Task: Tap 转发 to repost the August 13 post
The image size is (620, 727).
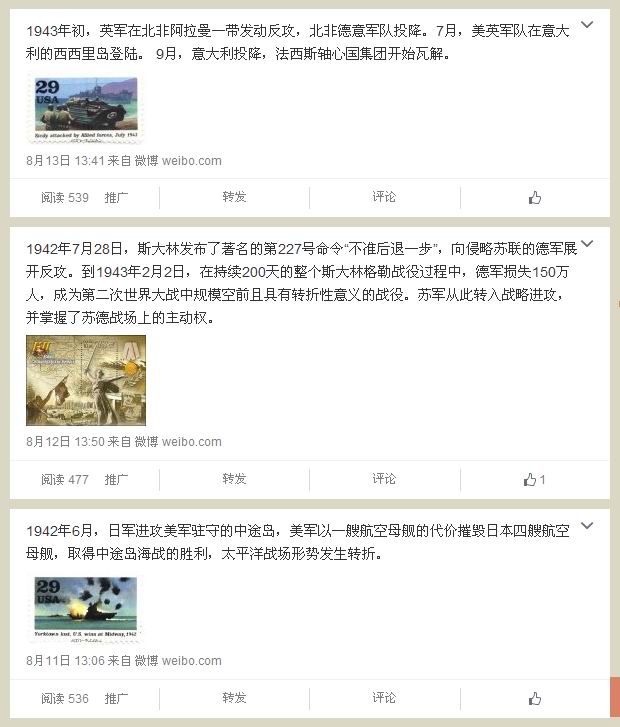Action: click(234, 197)
